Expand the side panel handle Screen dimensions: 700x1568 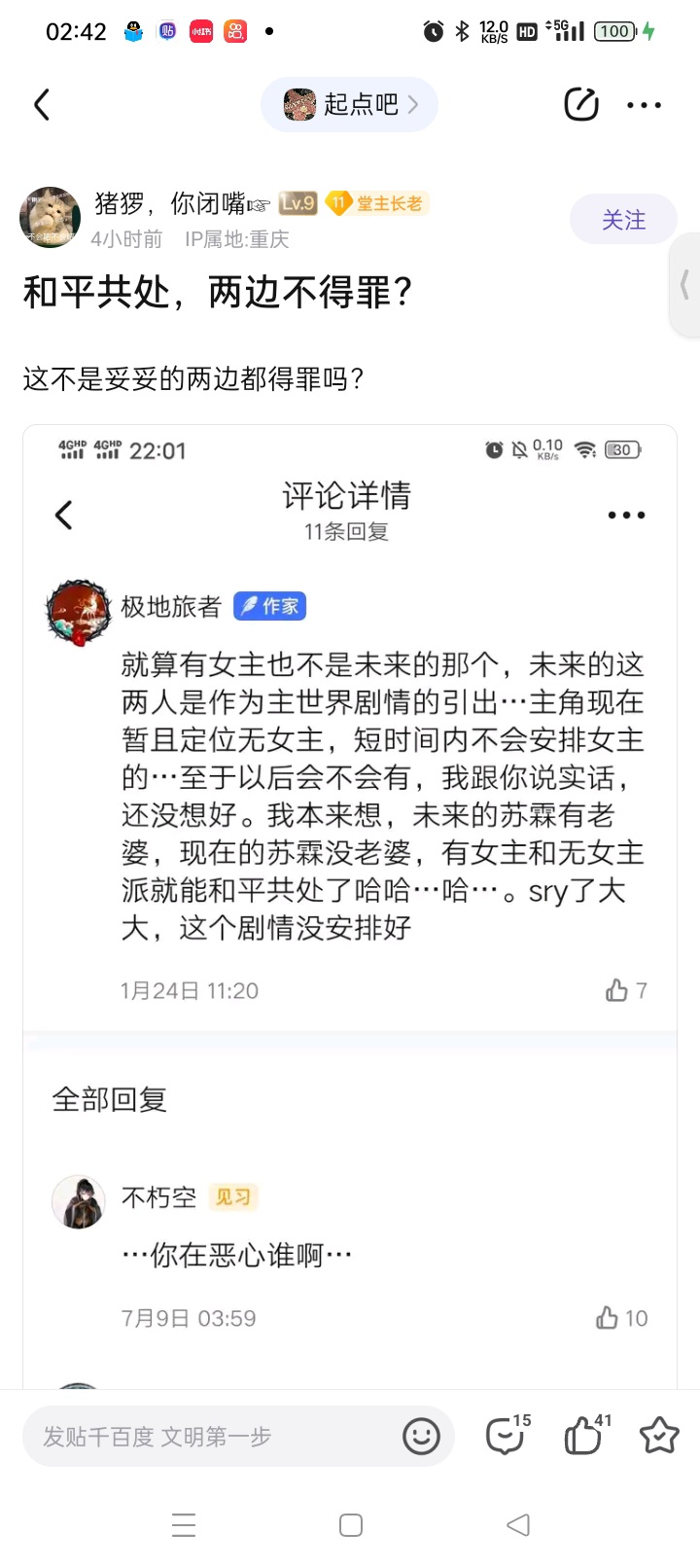point(685,285)
